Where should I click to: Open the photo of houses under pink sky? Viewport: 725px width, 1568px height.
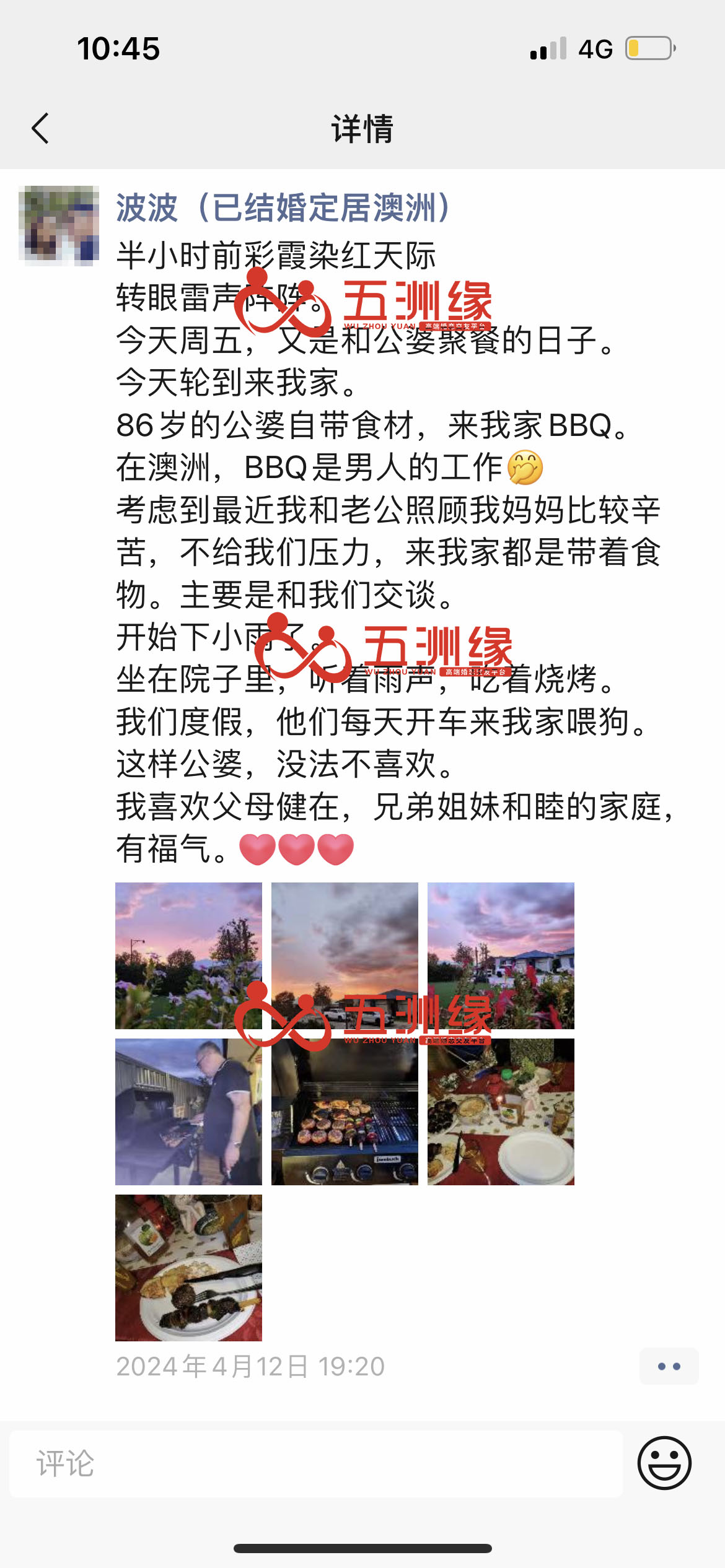tap(501, 956)
